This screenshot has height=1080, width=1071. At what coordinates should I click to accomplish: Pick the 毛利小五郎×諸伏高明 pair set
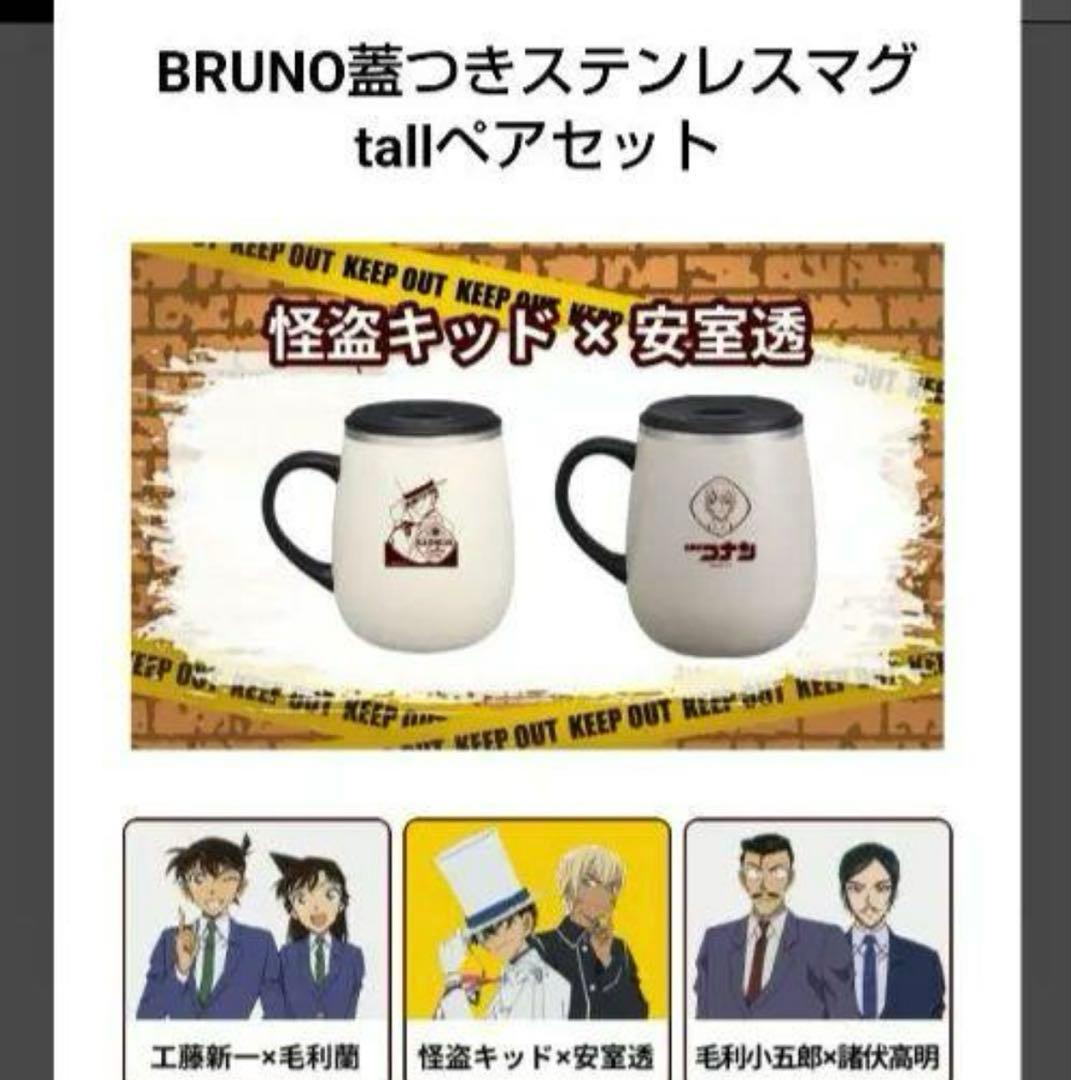click(x=818, y=945)
